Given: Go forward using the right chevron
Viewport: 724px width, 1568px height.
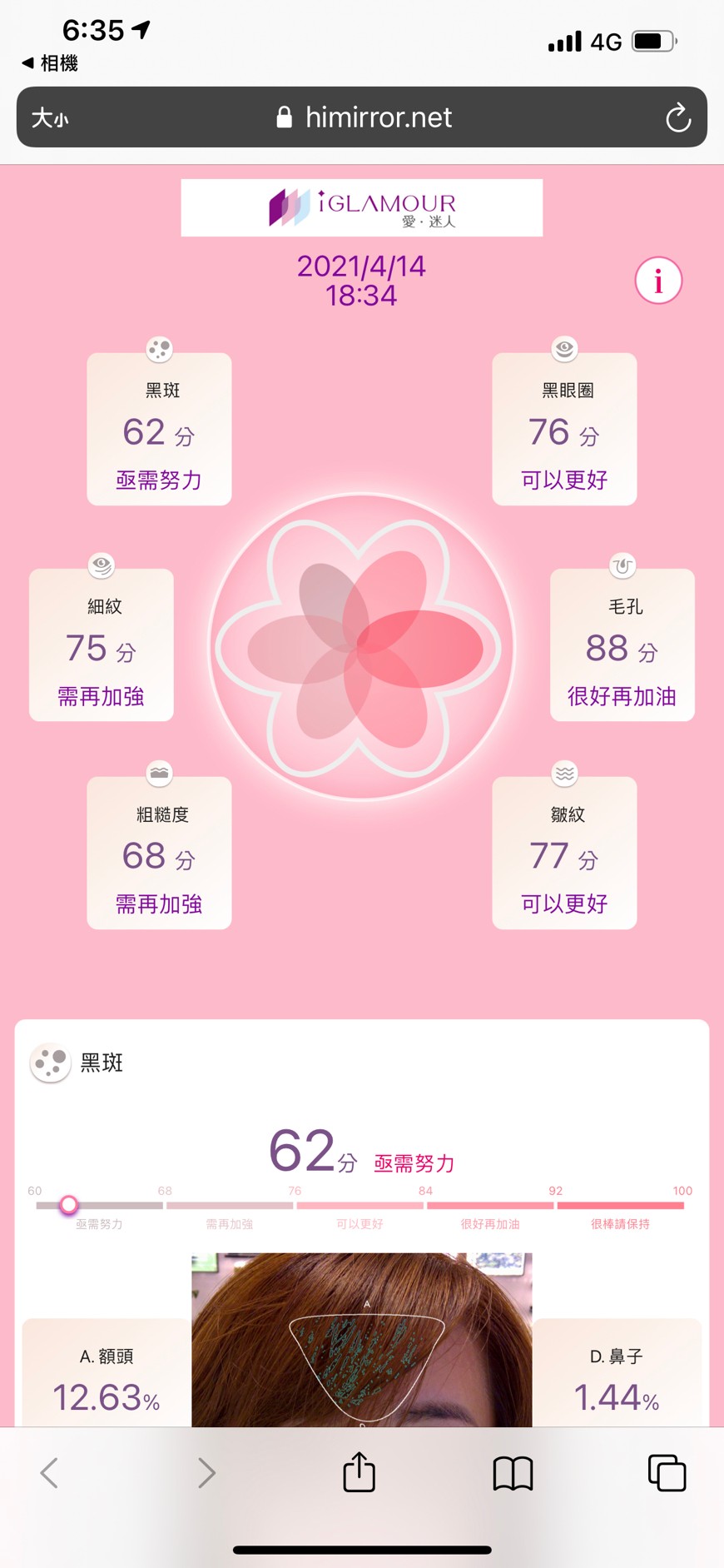Looking at the screenshot, I should tap(206, 1472).
